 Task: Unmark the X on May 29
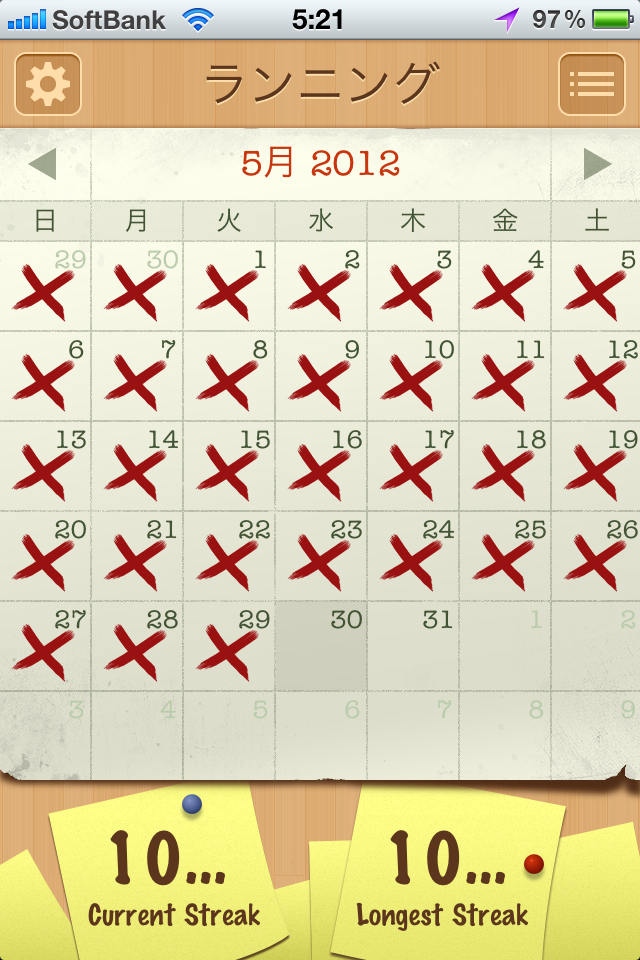[229, 646]
